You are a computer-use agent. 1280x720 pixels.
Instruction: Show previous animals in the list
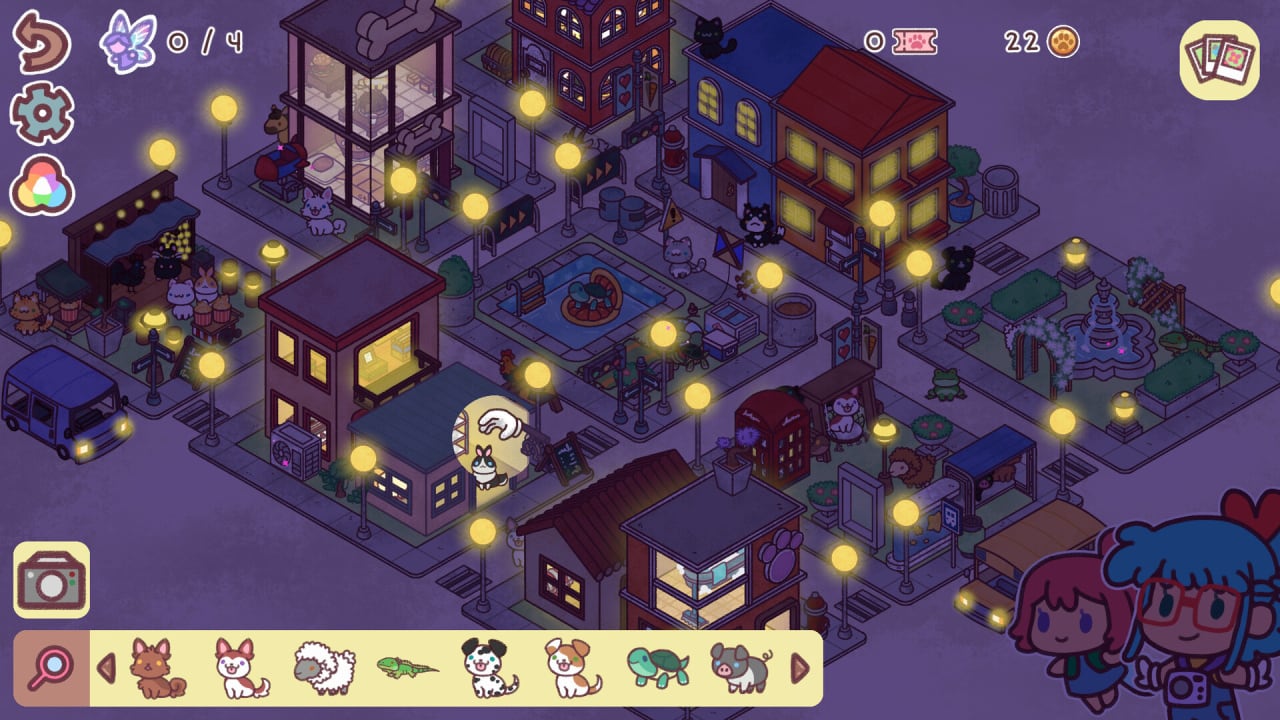pyautogui.click(x=106, y=667)
